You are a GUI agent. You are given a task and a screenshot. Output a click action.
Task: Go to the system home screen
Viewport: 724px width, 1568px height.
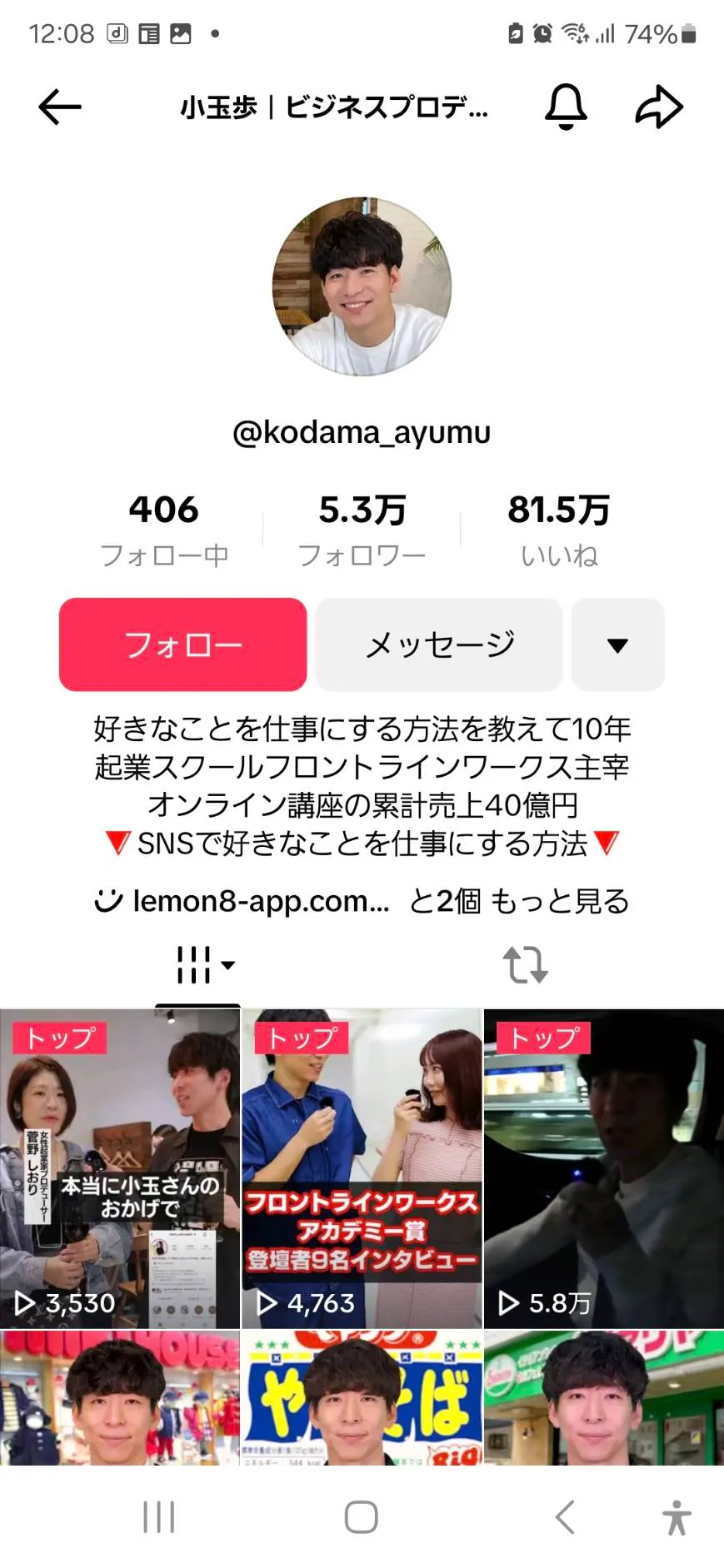click(362, 1516)
